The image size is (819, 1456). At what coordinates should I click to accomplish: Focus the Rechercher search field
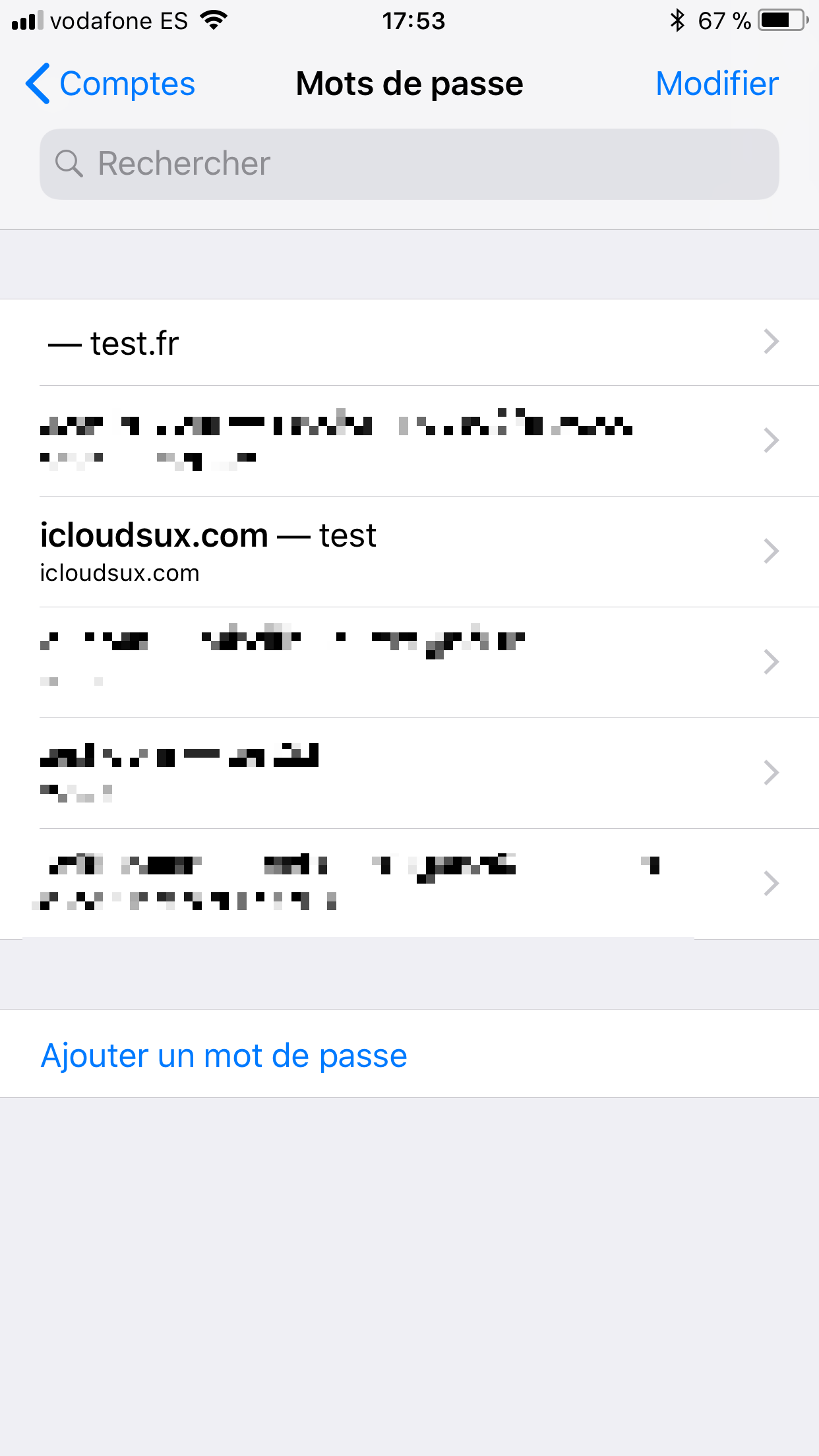[x=409, y=164]
